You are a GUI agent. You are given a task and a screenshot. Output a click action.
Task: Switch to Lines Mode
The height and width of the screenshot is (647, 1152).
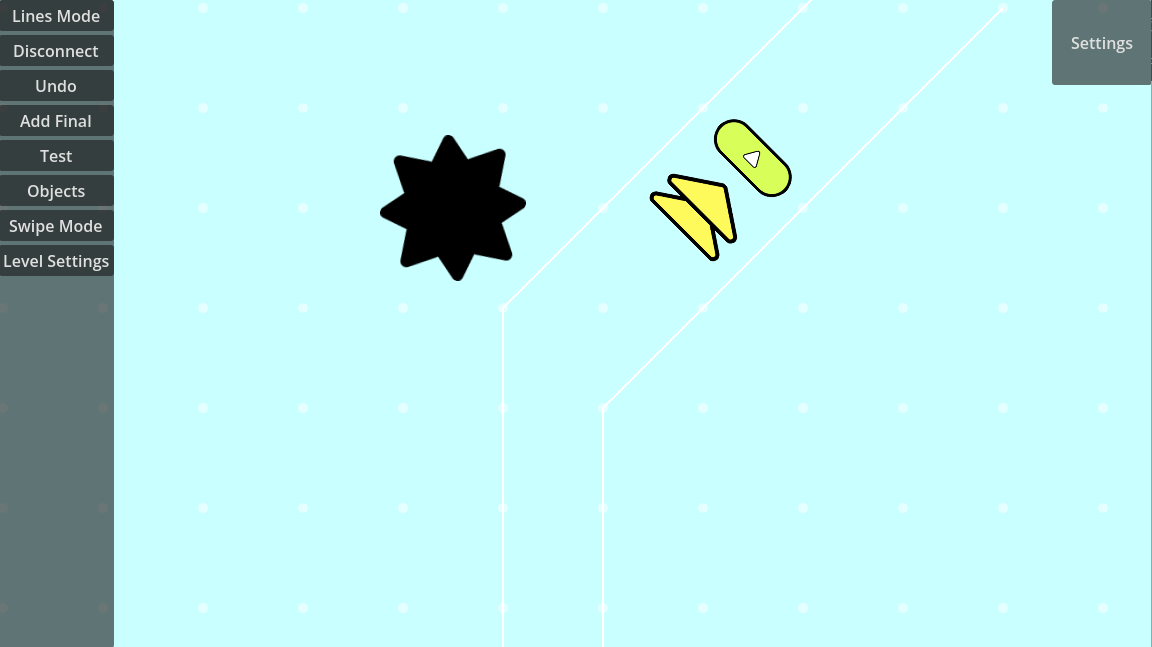point(56,16)
